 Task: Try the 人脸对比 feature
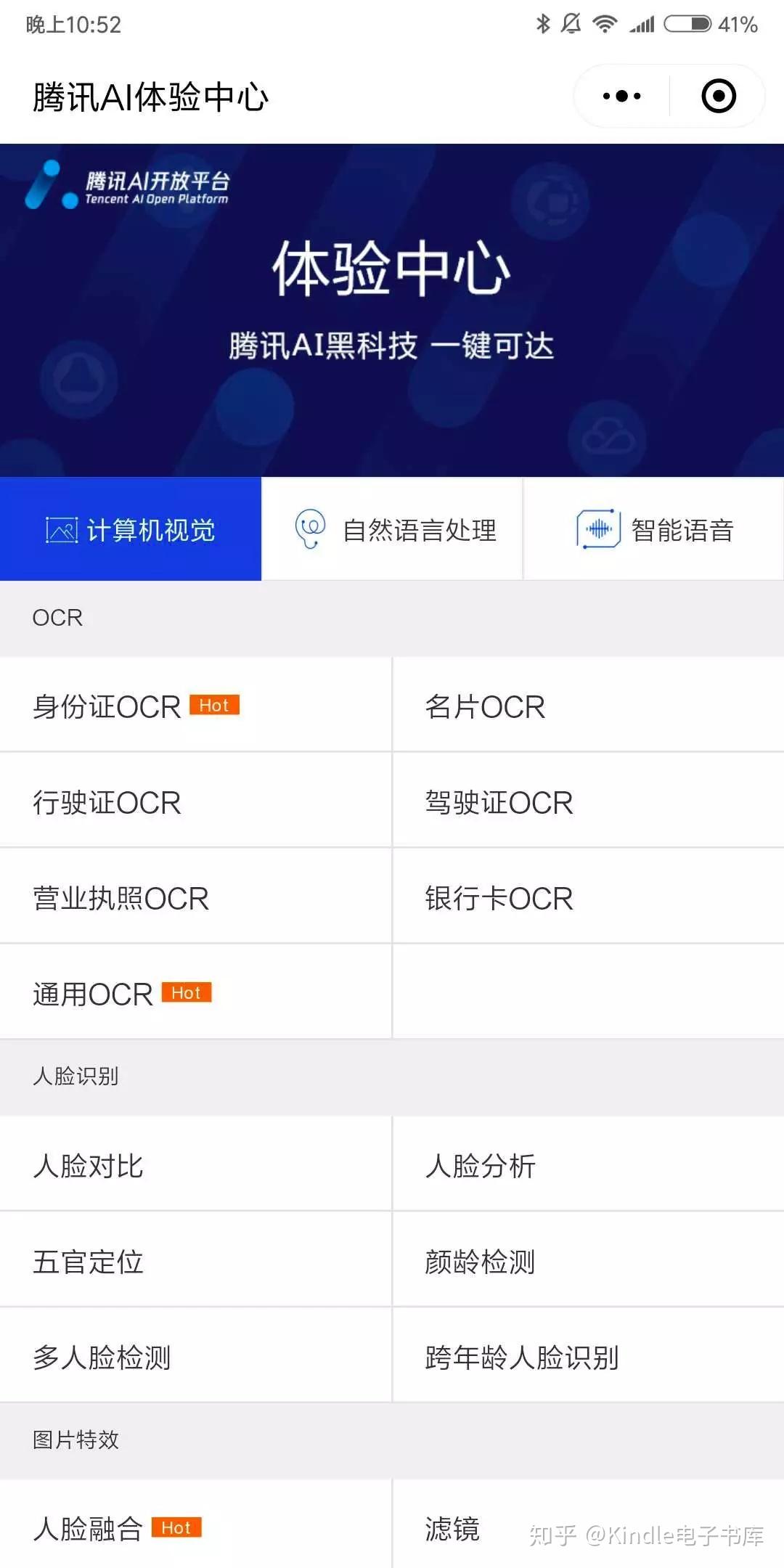coord(195,1164)
